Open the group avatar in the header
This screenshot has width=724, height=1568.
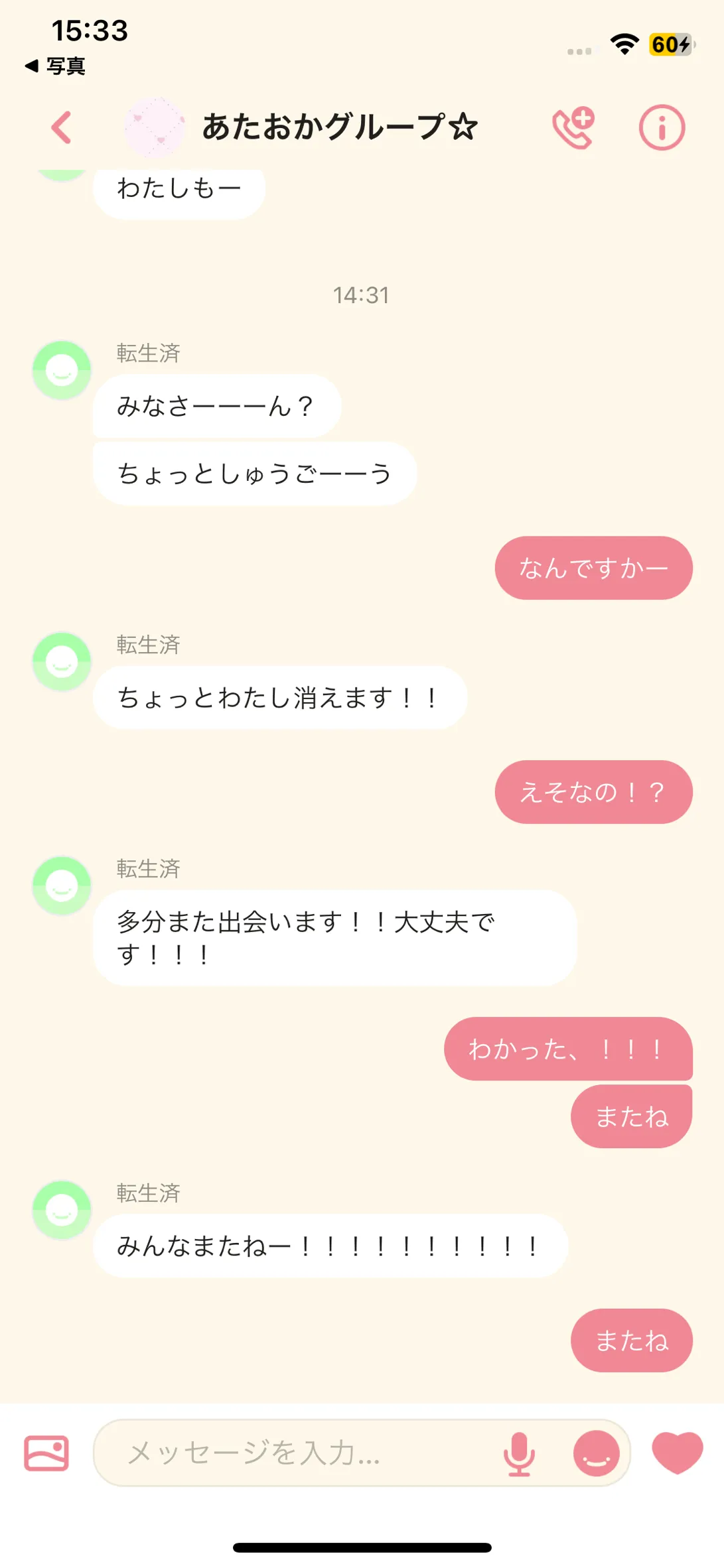click(155, 127)
